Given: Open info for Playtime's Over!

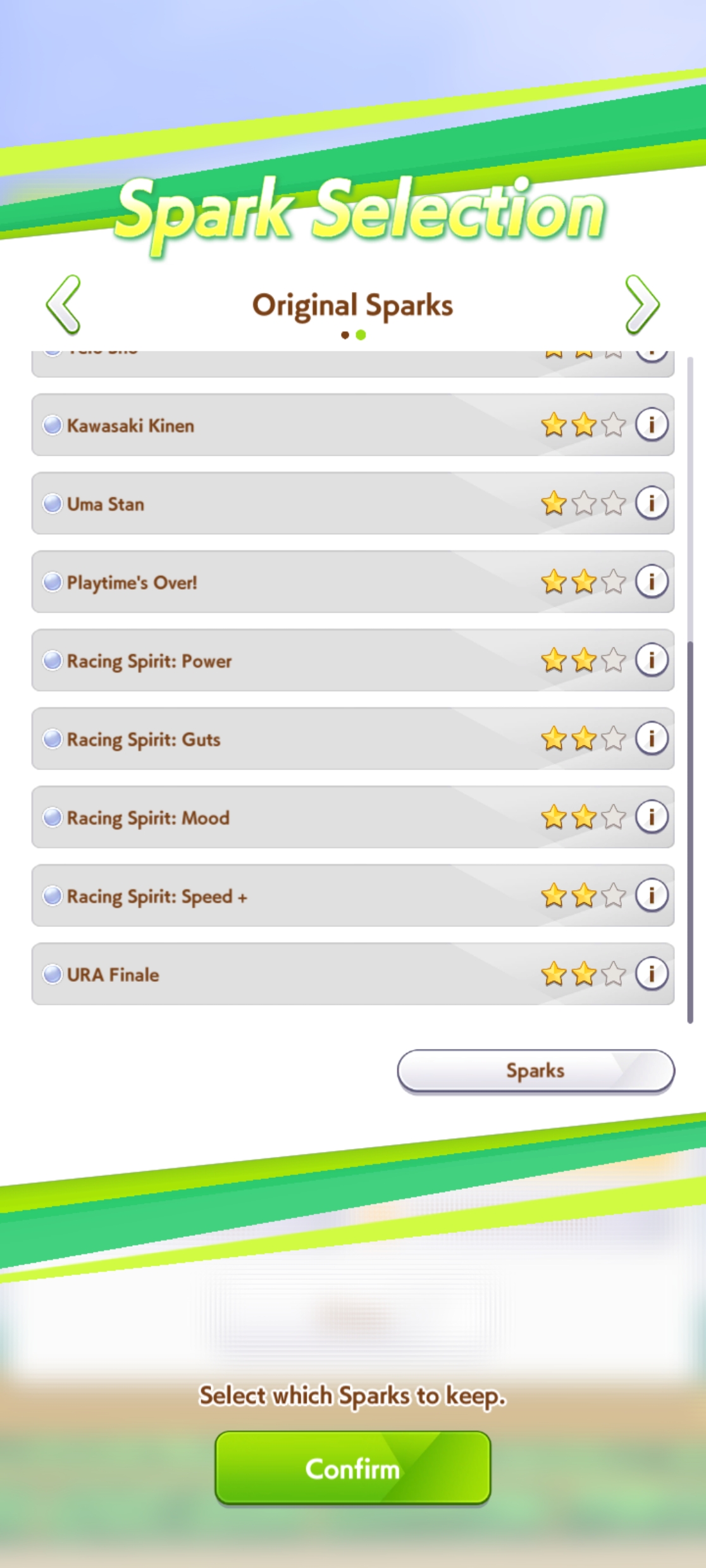Looking at the screenshot, I should (x=652, y=581).
